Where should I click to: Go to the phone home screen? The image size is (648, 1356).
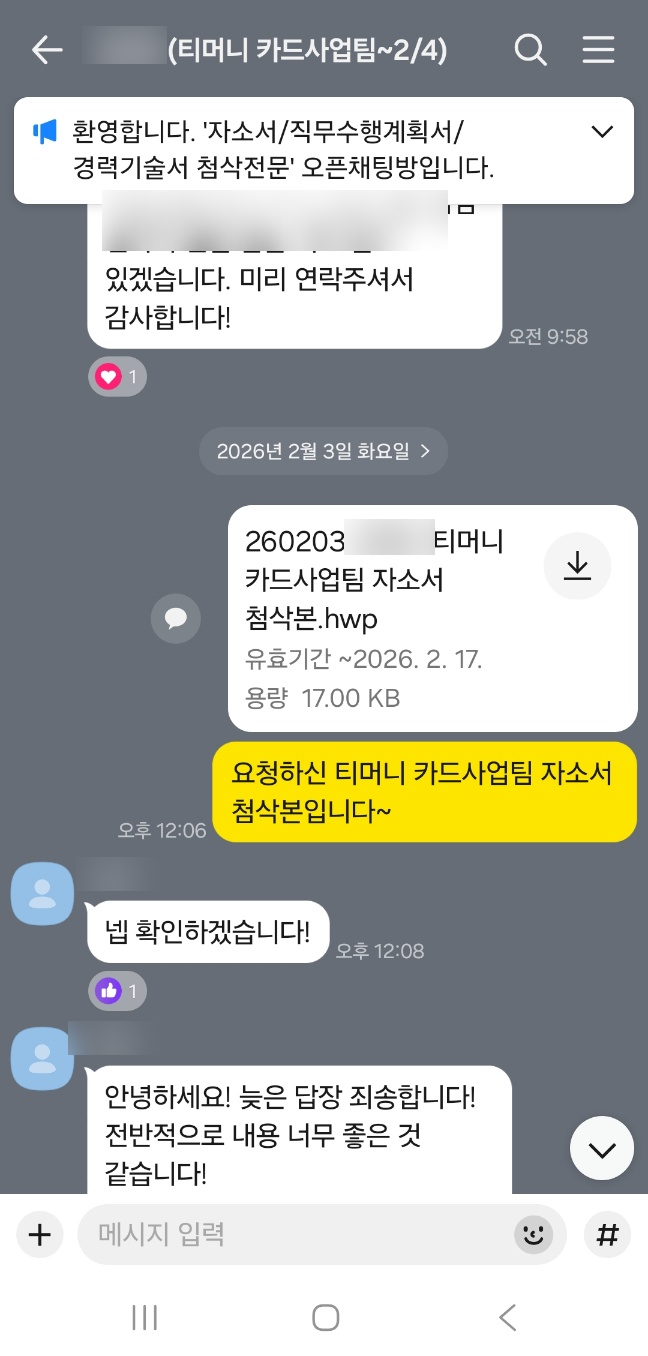[325, 1318]
